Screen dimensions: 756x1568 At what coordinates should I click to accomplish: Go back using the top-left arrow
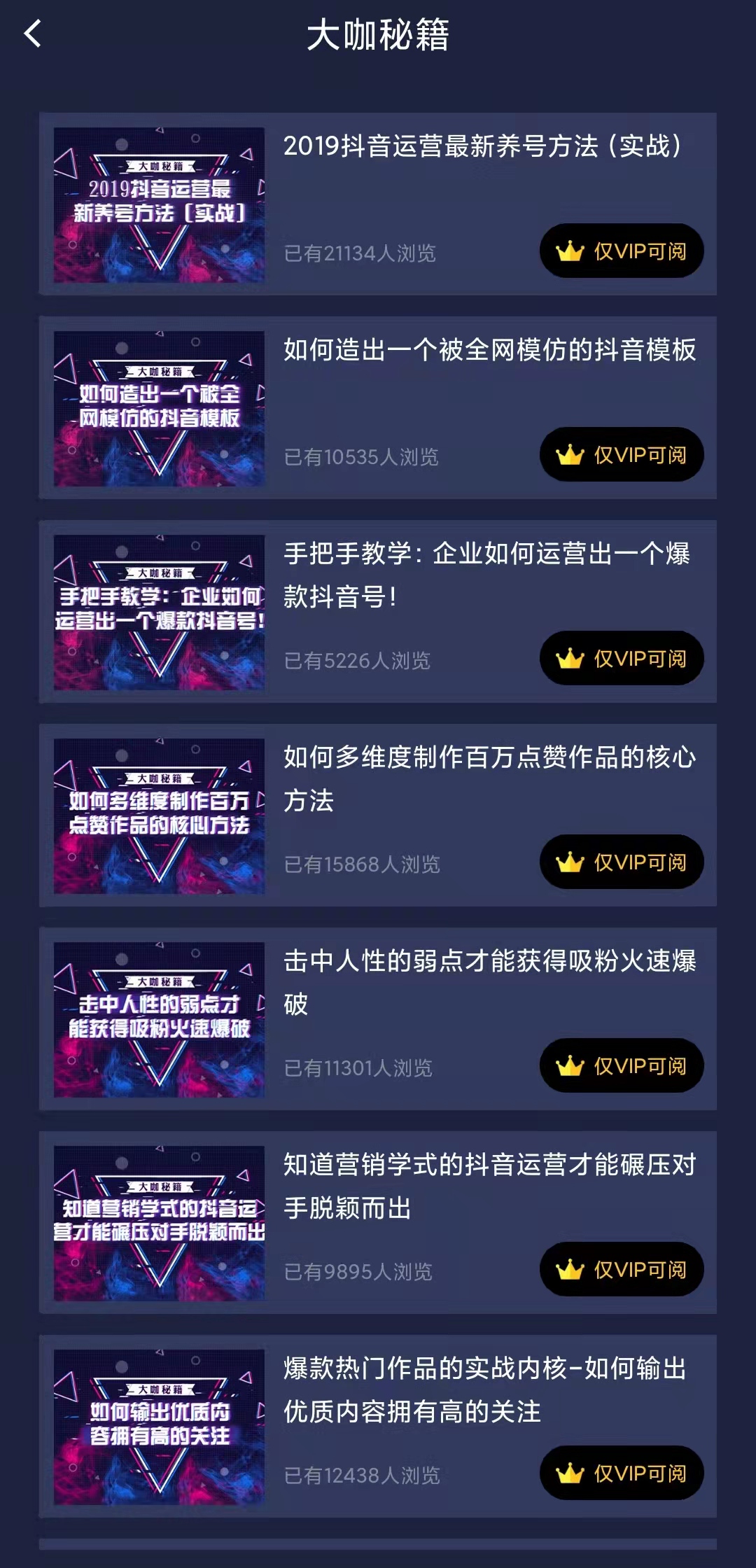coord(32,34)
